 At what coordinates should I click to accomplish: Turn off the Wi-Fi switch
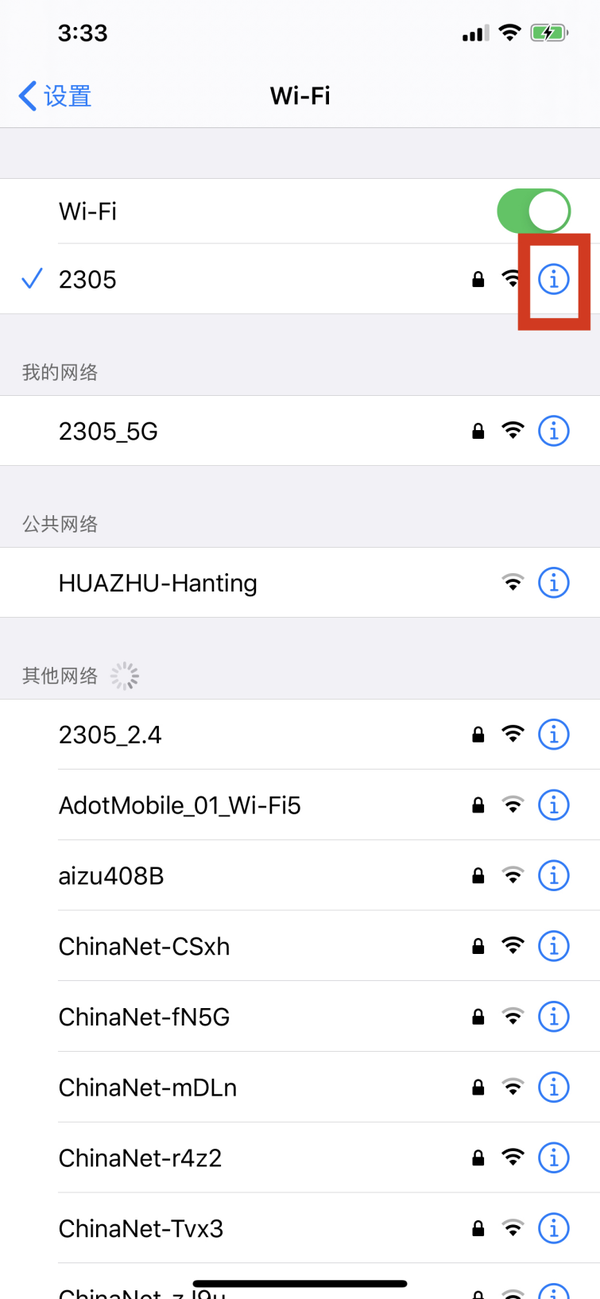(533, 211)
